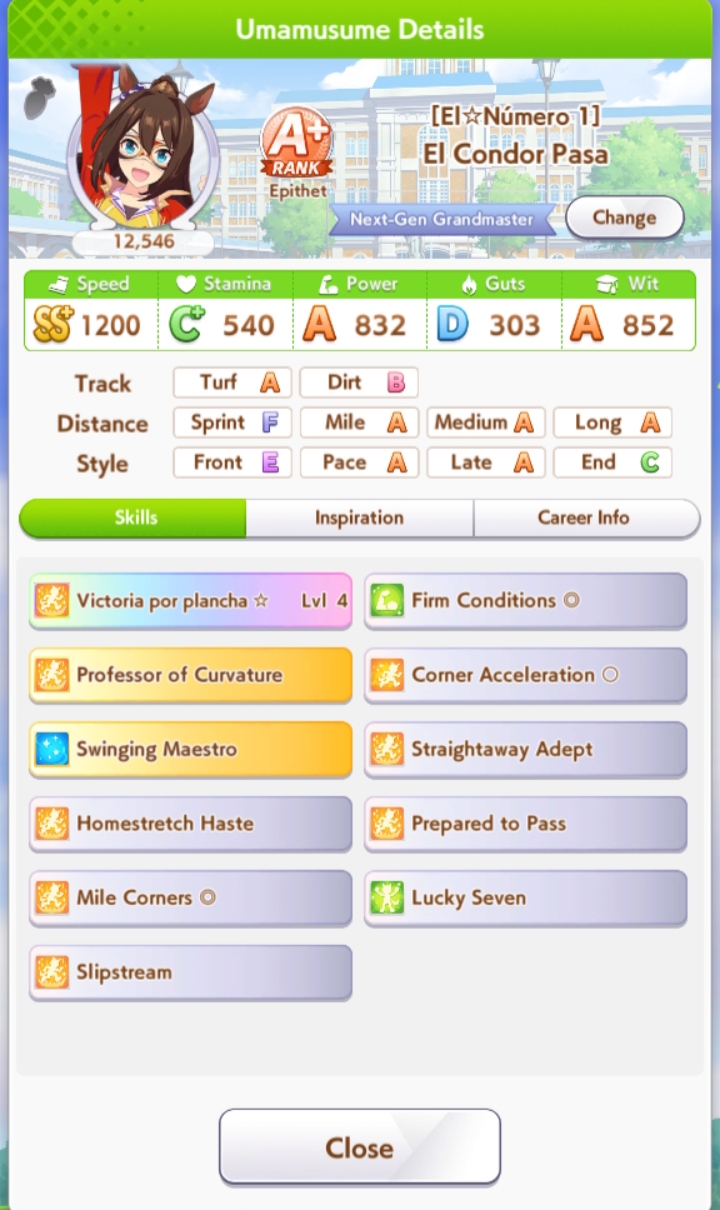Screen dimensions: 720x1210
Task: View the Victoria por plancha skill details
Action: [190, 601]
